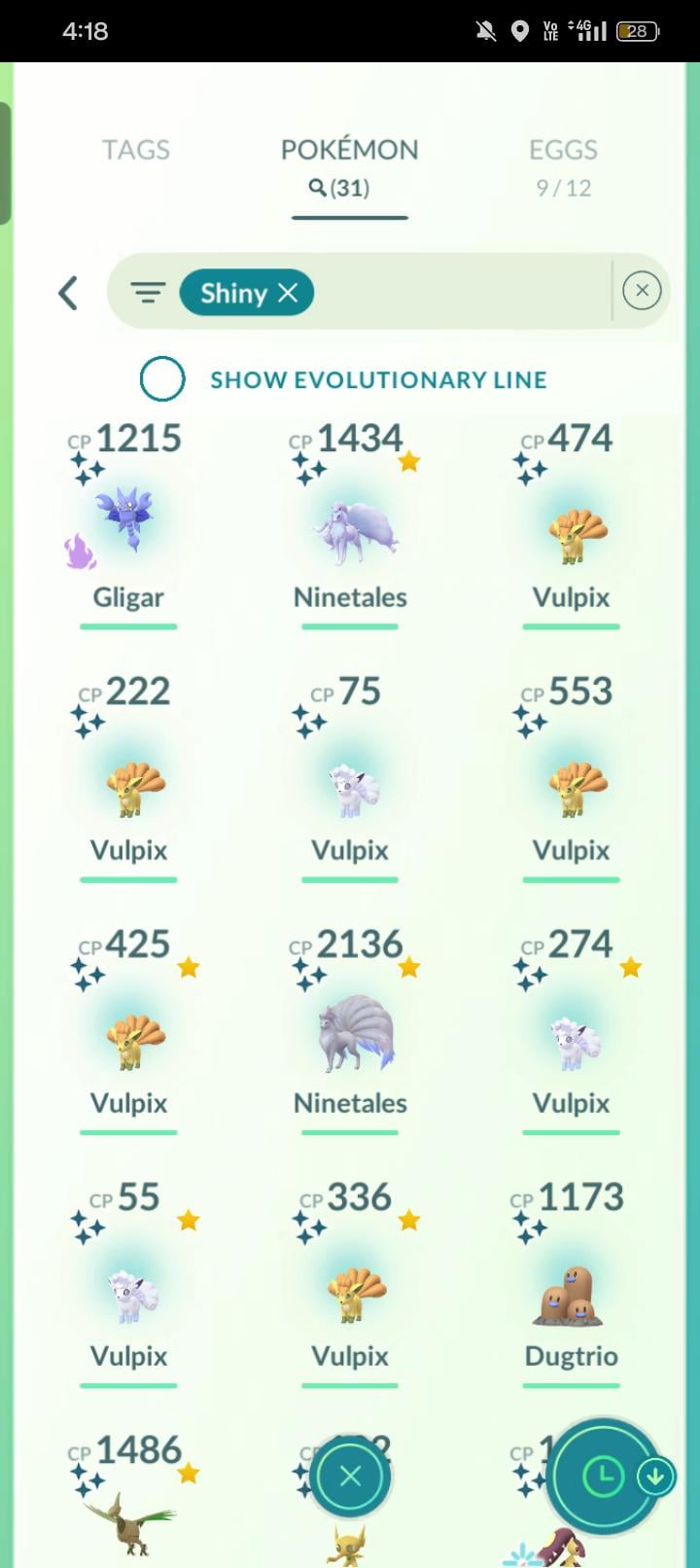Viewport: 700px width, 1568px height.
Task: Close the Pokémon list with the X button
Action: click(x=351, y=1477)
